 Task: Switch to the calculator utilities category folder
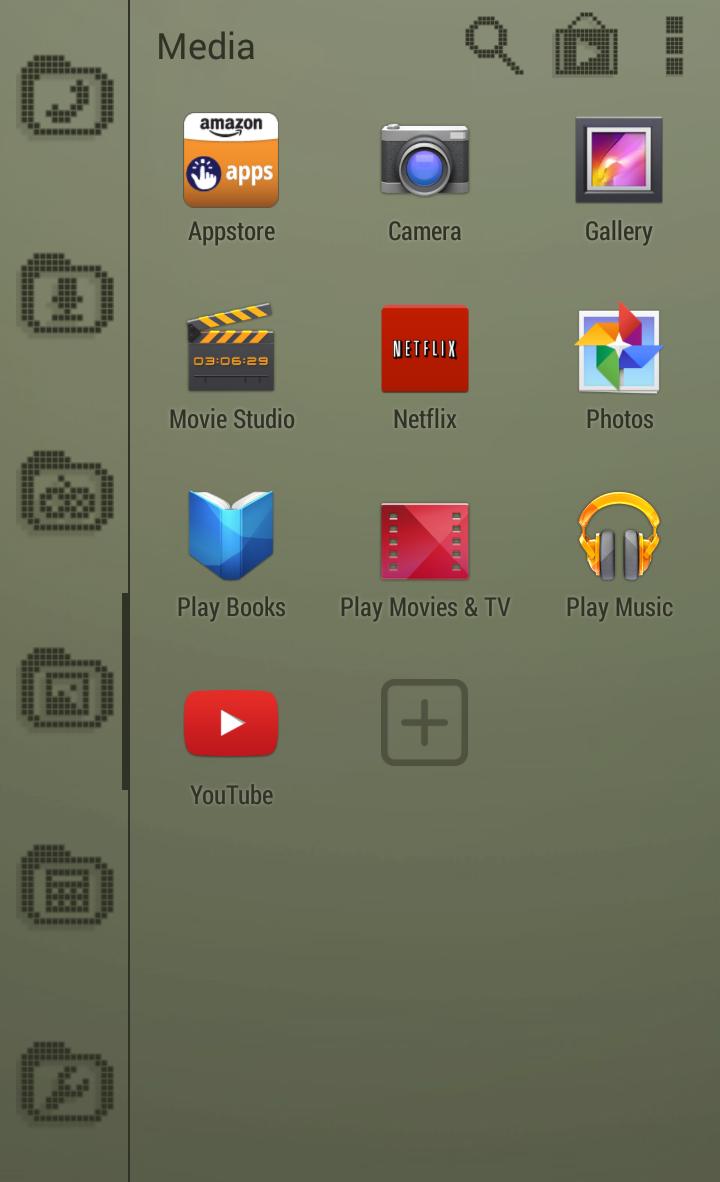66,886
